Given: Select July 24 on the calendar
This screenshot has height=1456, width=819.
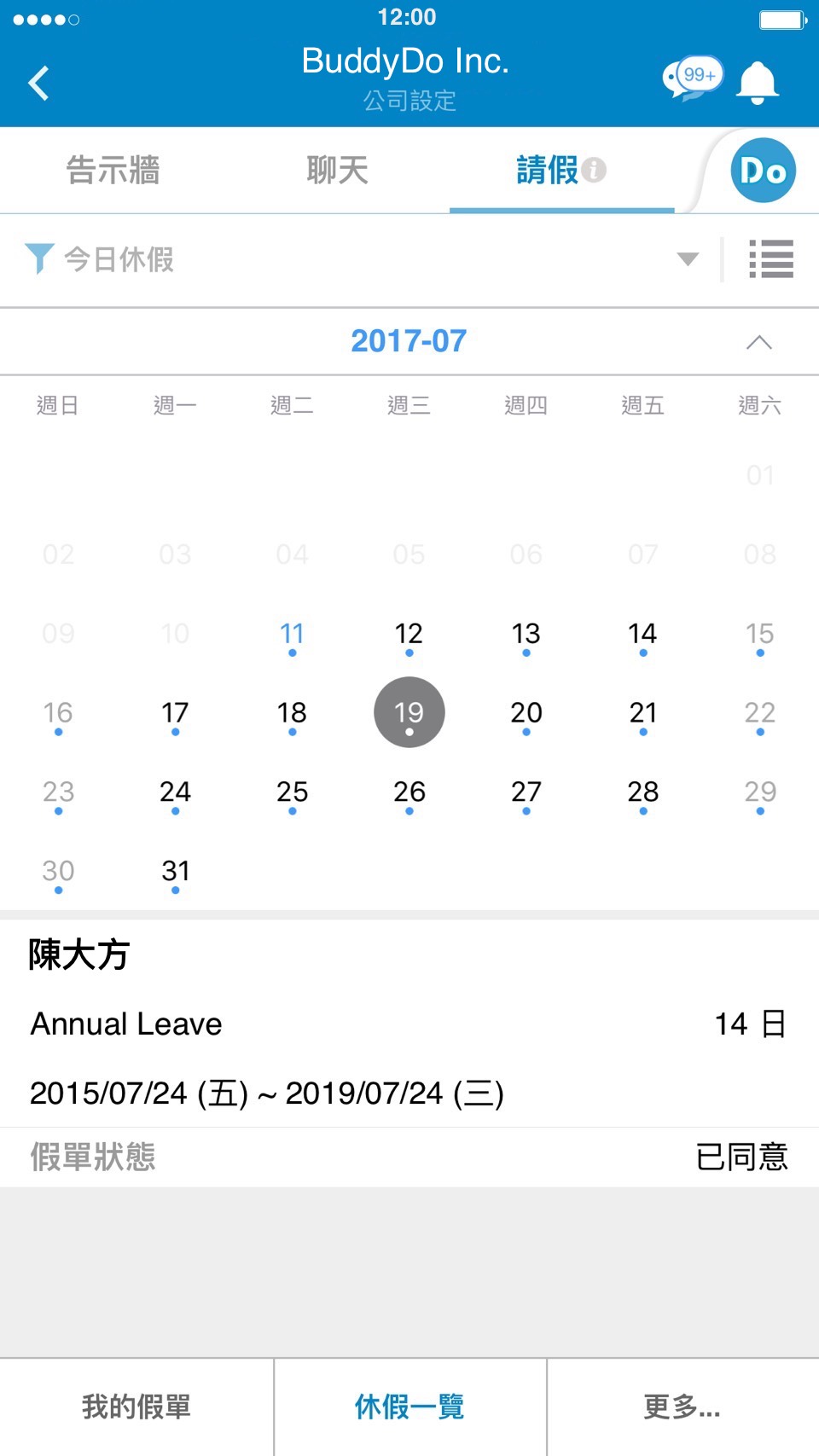Looking at the screenshot, I should (x=175, y=792).
